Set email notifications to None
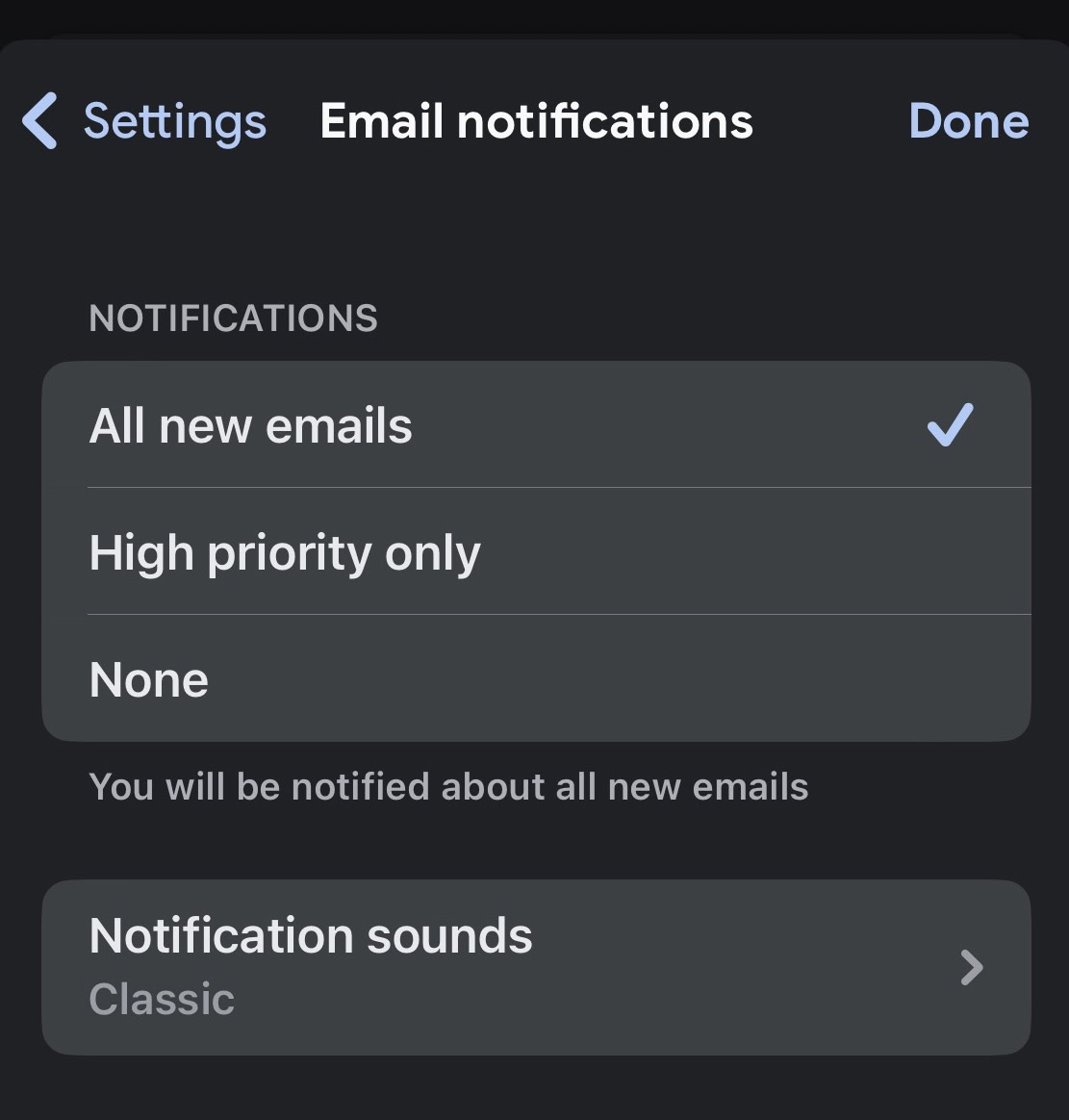The width and height of the screenshot is (1069, 1120). pos(535,679)
